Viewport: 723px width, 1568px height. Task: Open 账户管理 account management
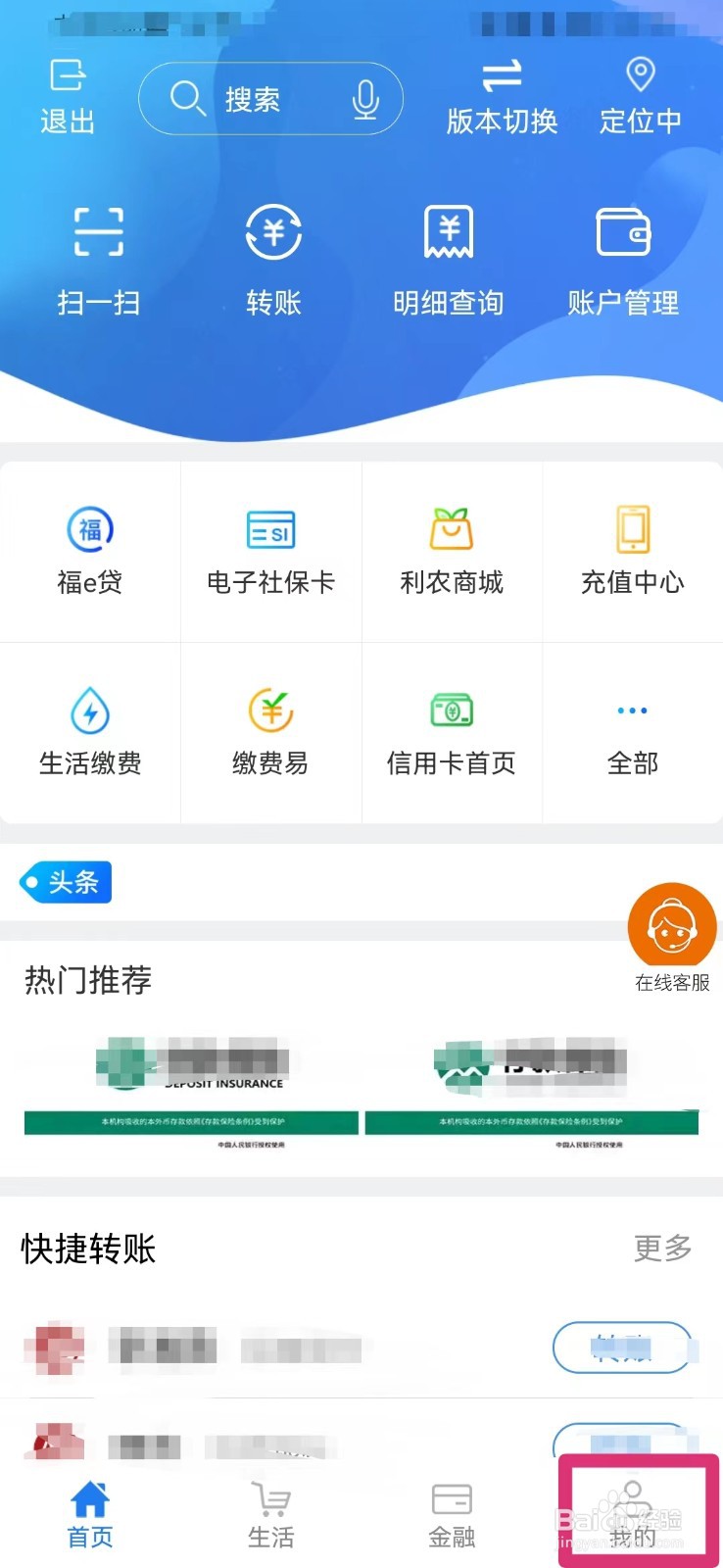coord(623,257)
